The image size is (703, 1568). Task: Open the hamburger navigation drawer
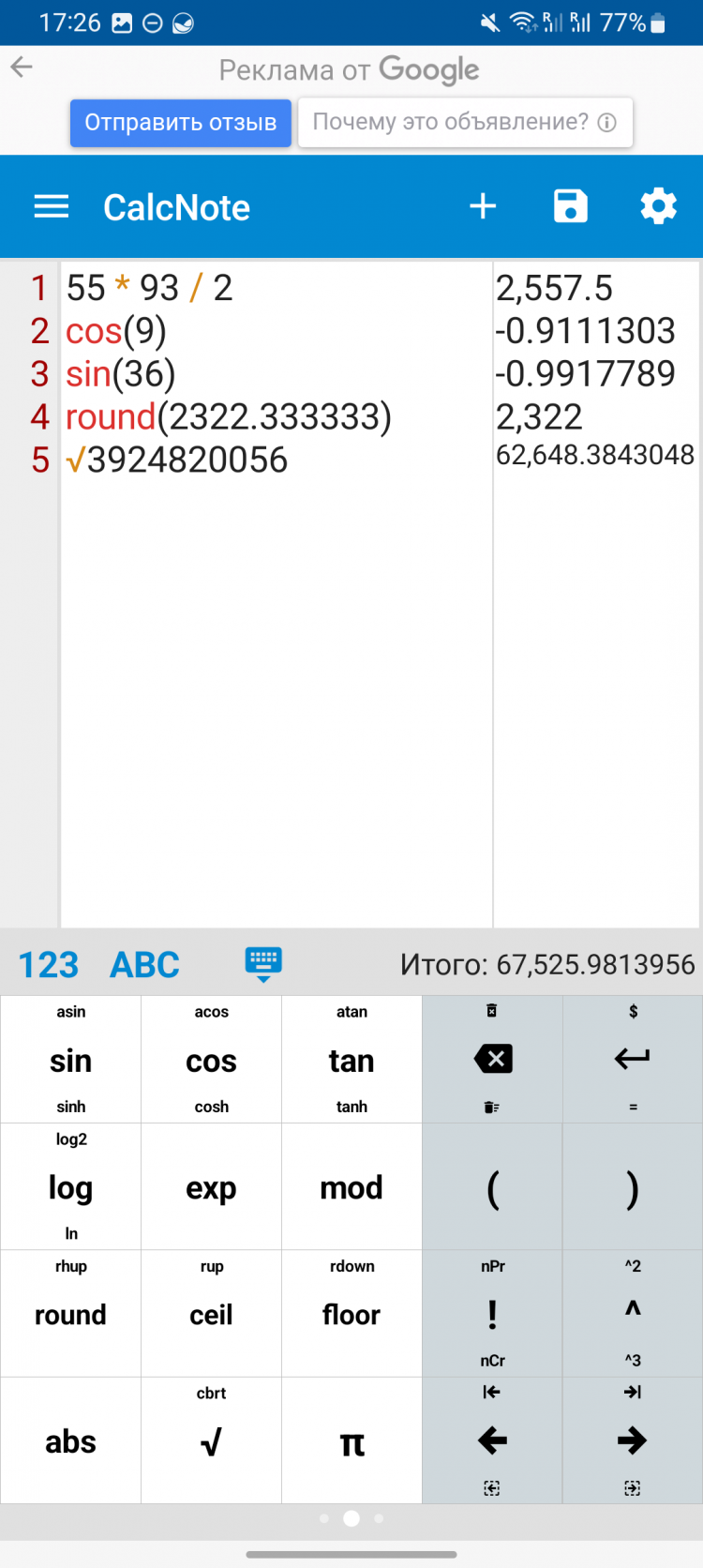(52, 206)
